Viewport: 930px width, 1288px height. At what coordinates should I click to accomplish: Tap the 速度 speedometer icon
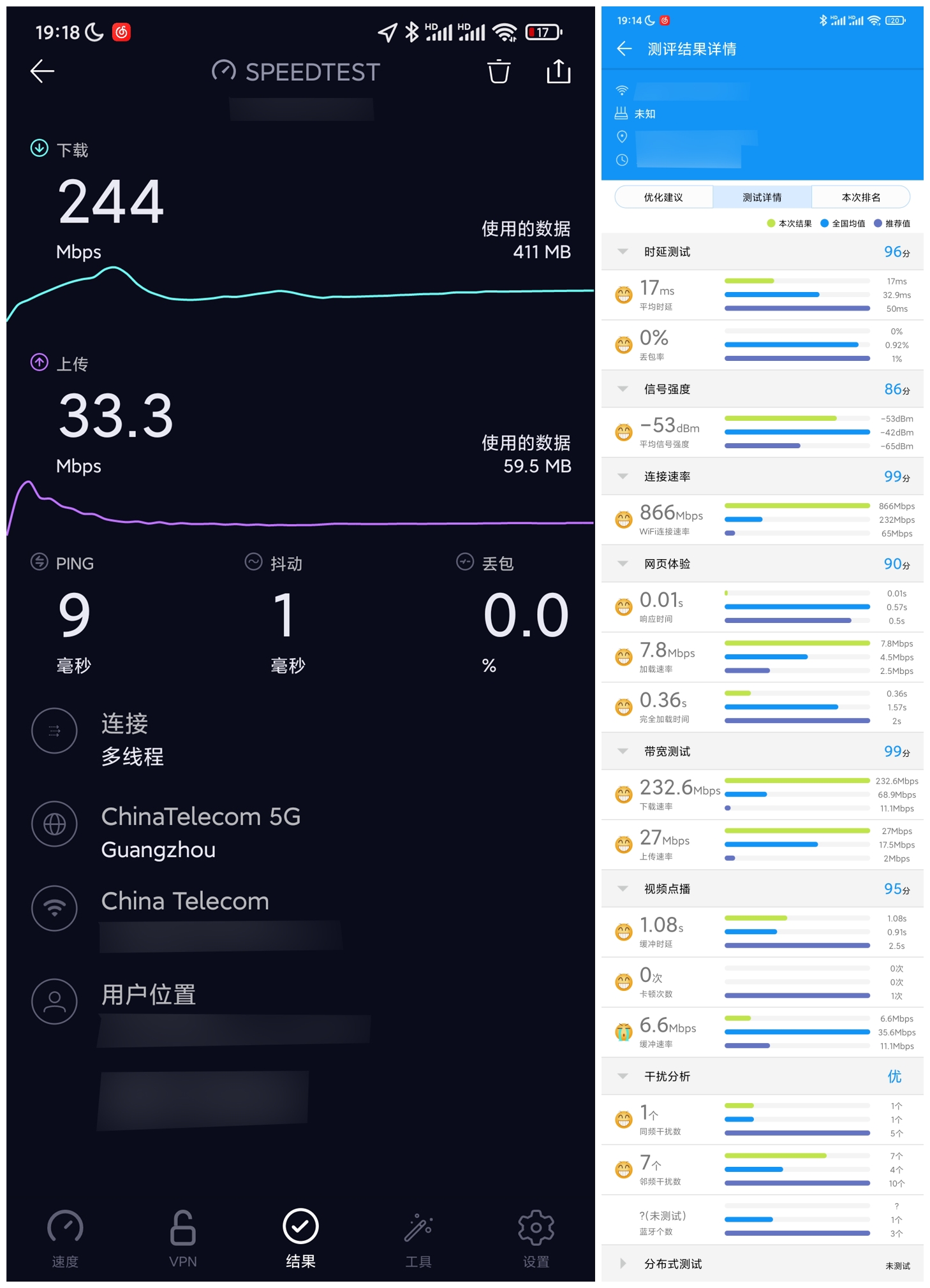tap(64, 1227)
